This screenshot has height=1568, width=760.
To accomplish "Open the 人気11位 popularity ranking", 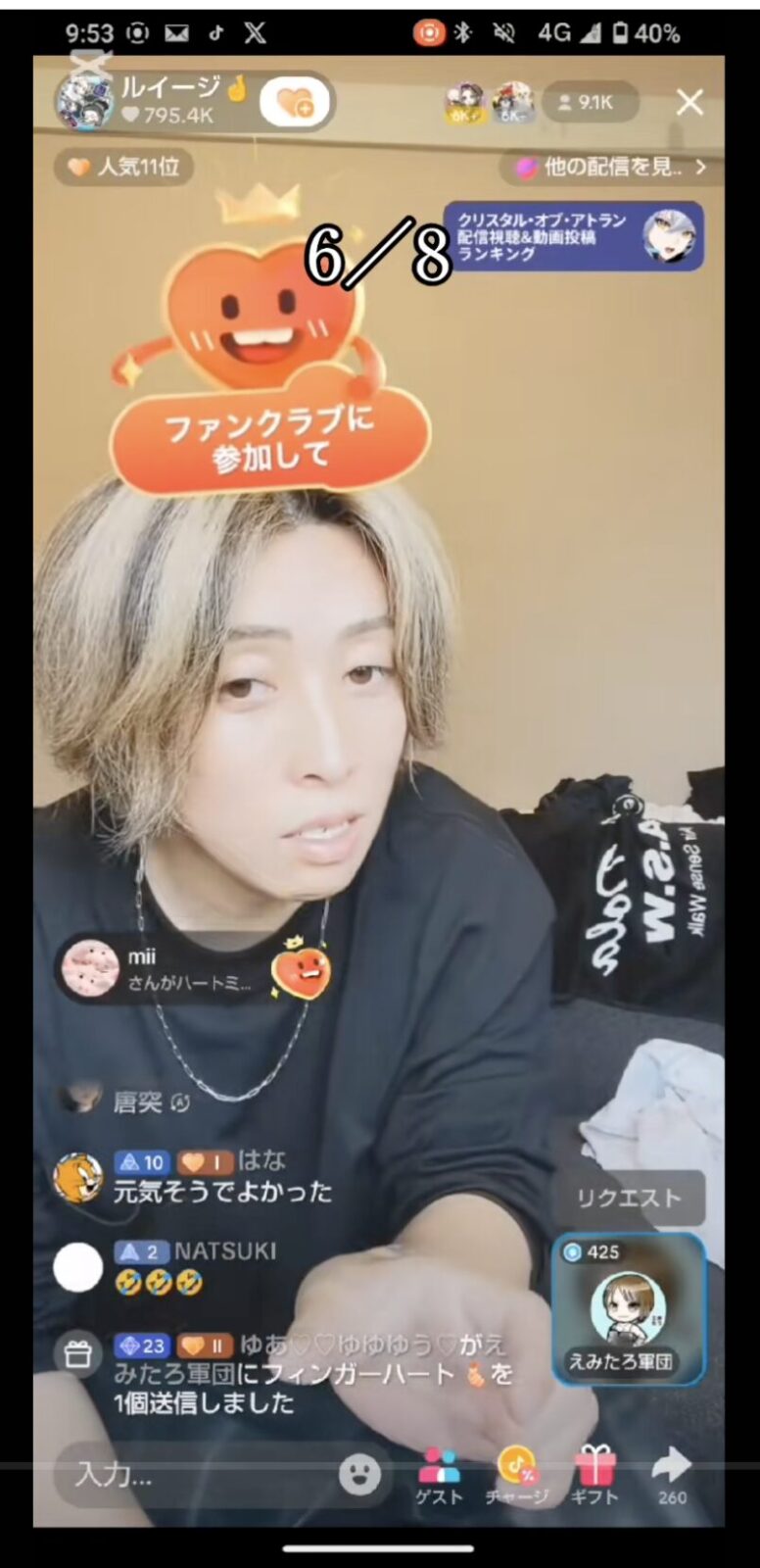I will tap(122, 167).
